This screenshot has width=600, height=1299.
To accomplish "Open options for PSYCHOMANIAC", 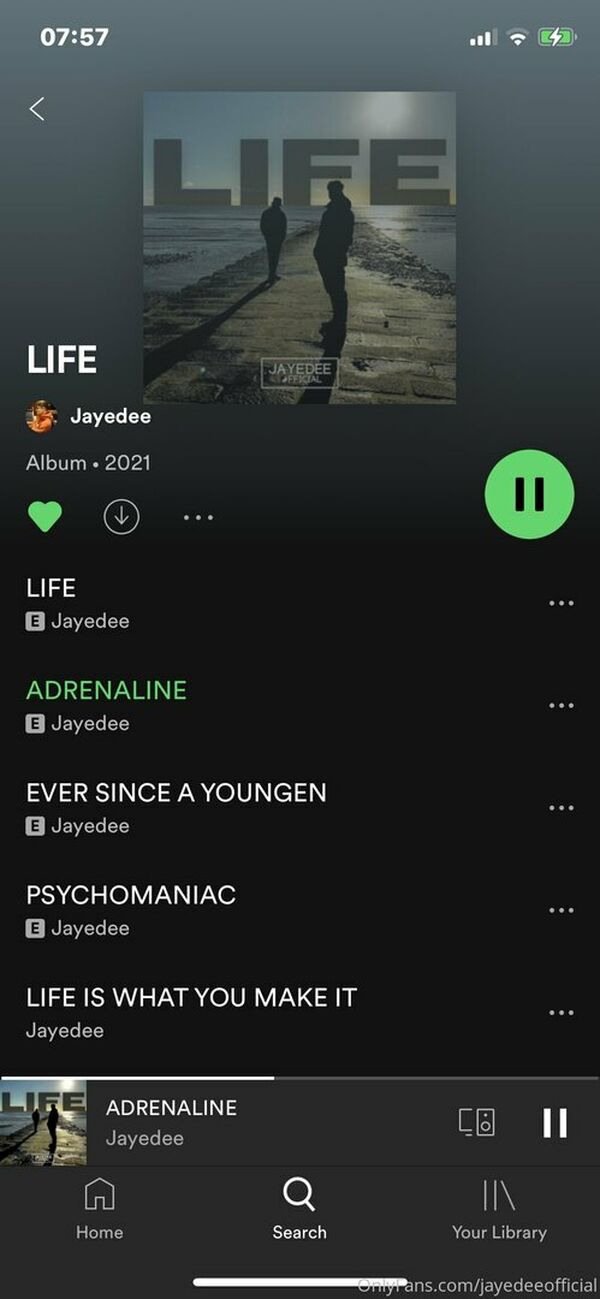I will (561, 910).
